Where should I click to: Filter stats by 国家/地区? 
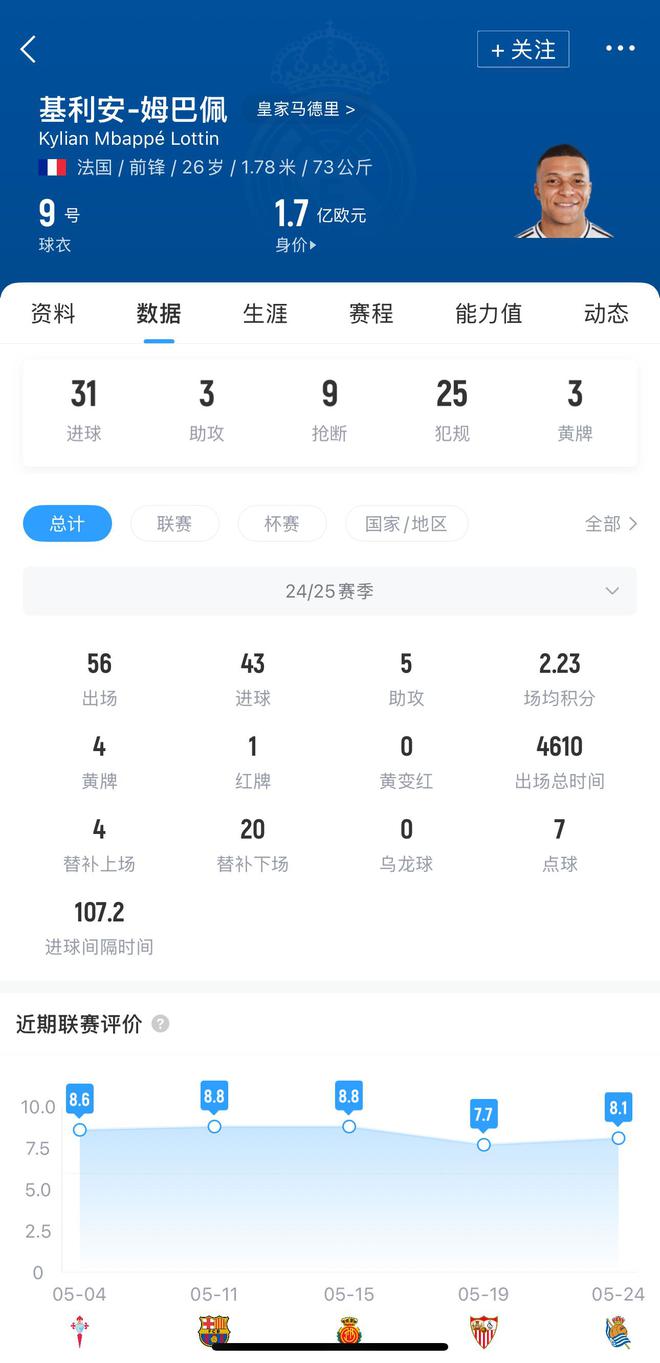pyautogui.click(x=406, y=523)
